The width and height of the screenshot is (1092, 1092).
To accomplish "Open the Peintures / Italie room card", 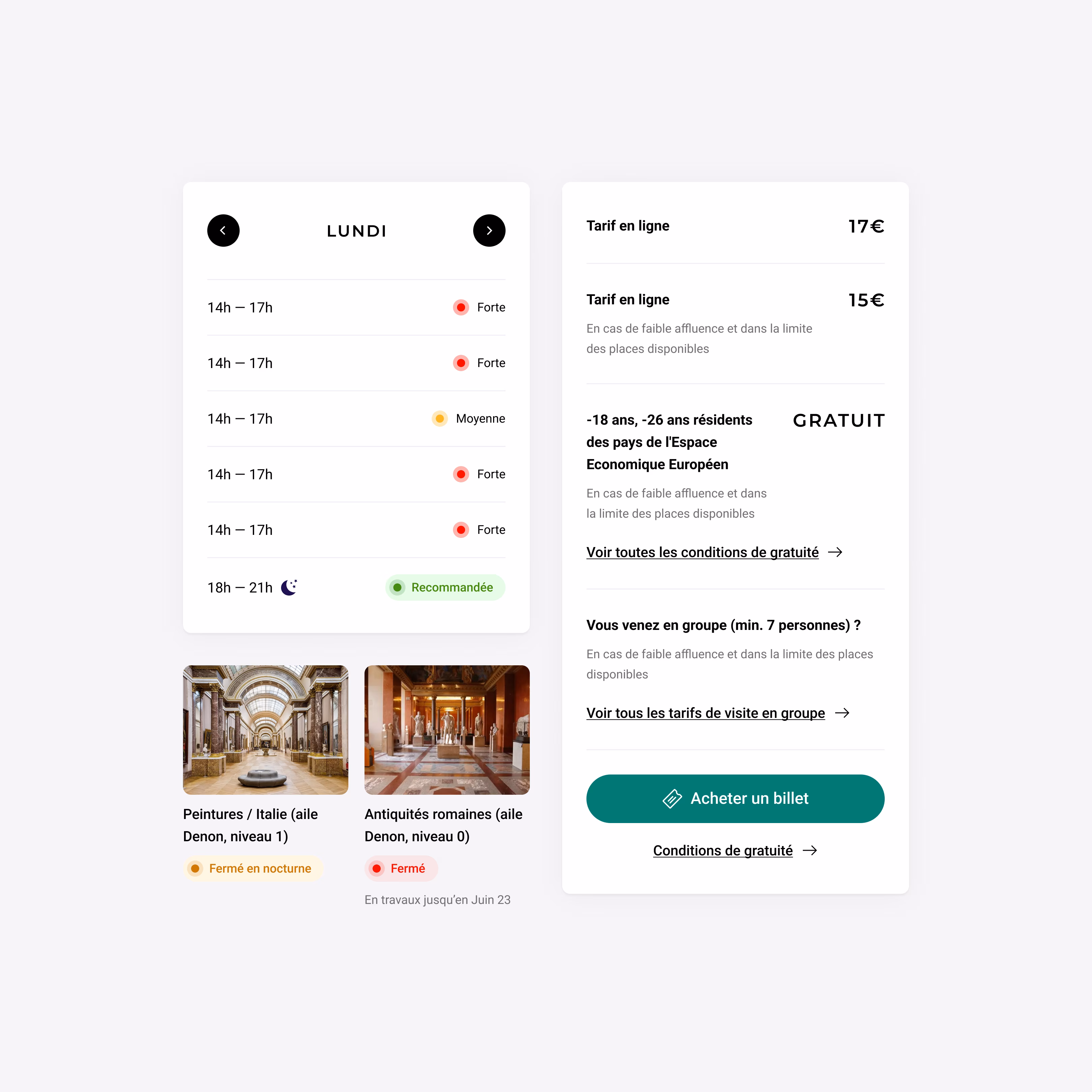I will [266, 730].
